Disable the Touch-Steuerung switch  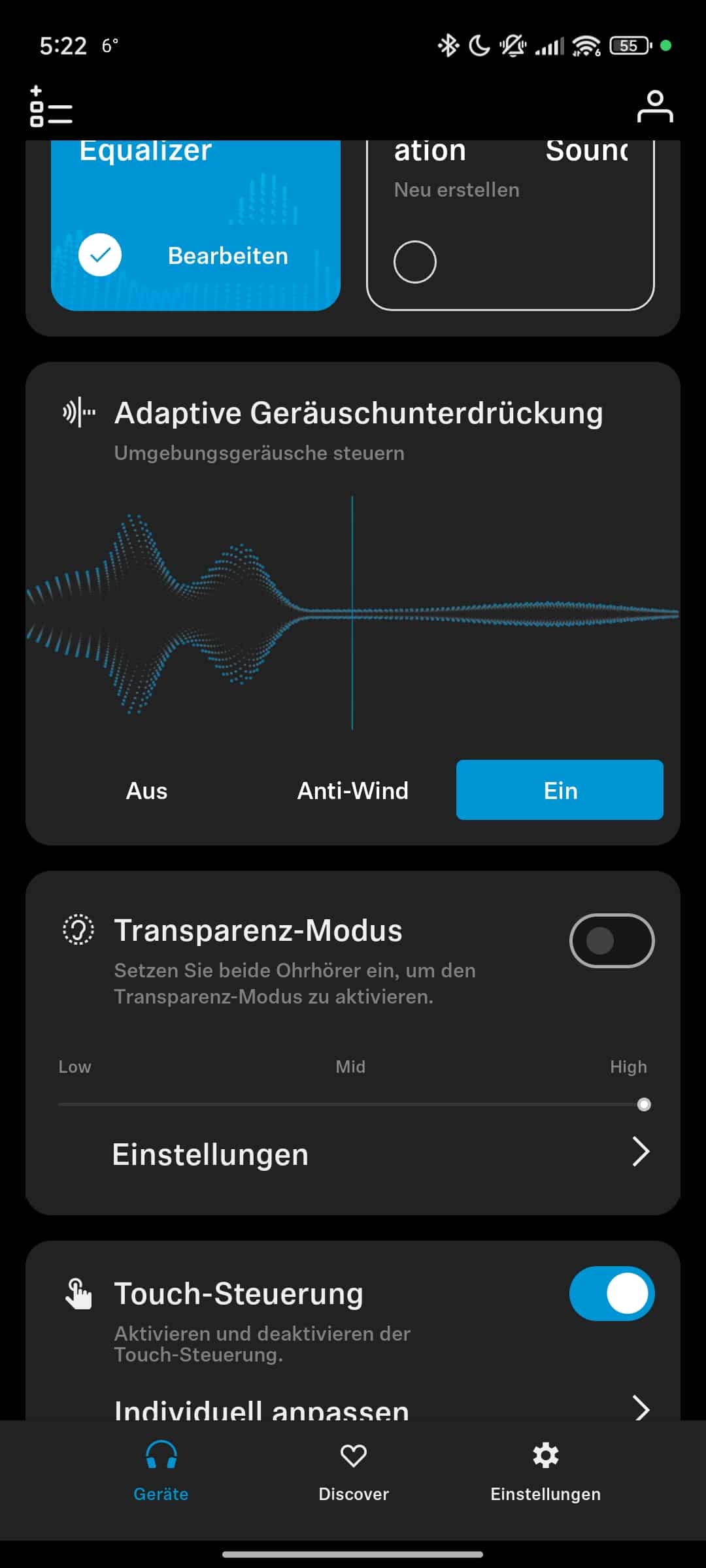[611, 1294]
